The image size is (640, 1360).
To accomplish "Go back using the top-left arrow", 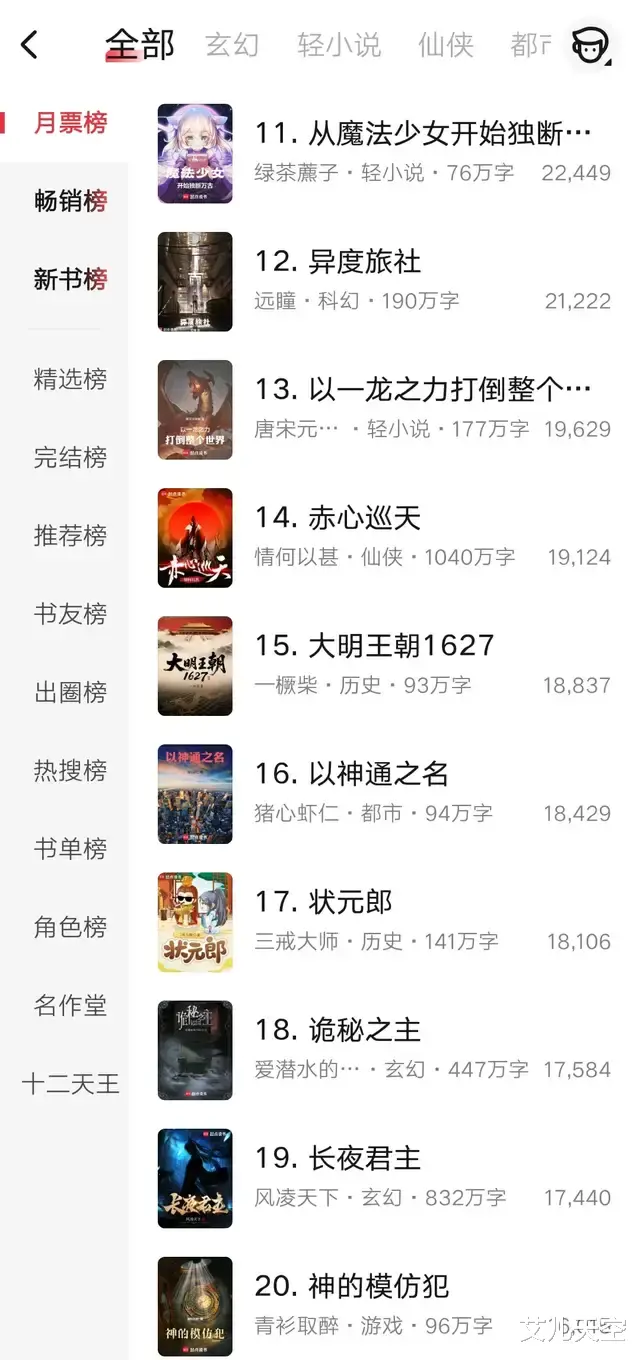I will coord(30,45).
